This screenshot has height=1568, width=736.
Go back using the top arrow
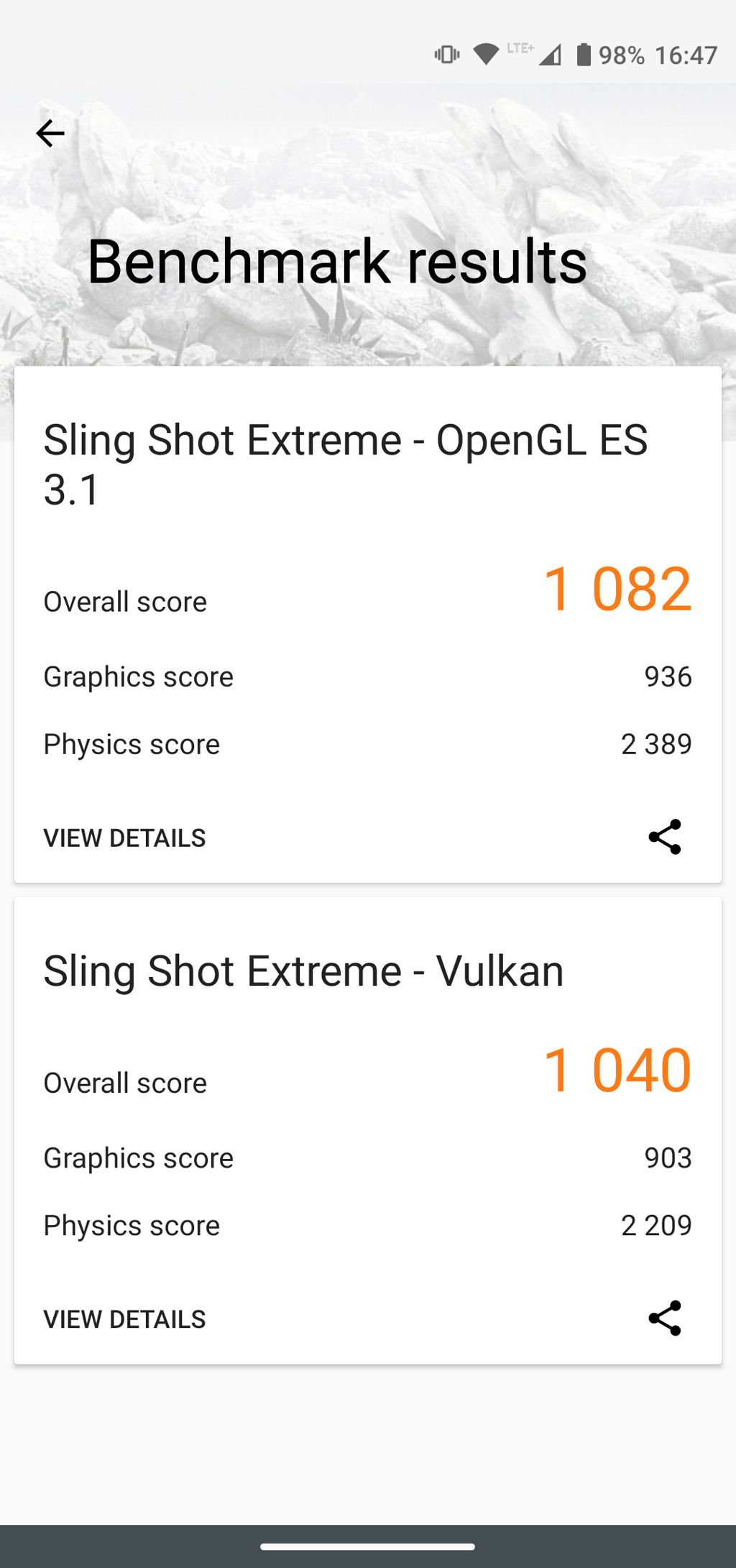[x=50, y=134]
